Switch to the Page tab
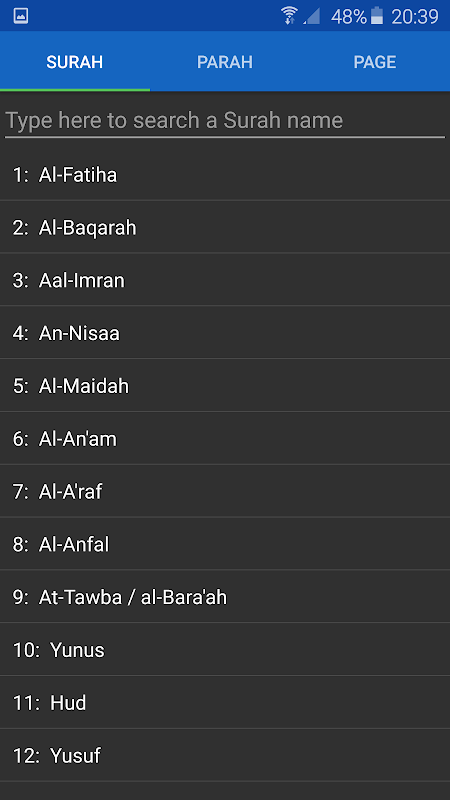 [375, 62]
